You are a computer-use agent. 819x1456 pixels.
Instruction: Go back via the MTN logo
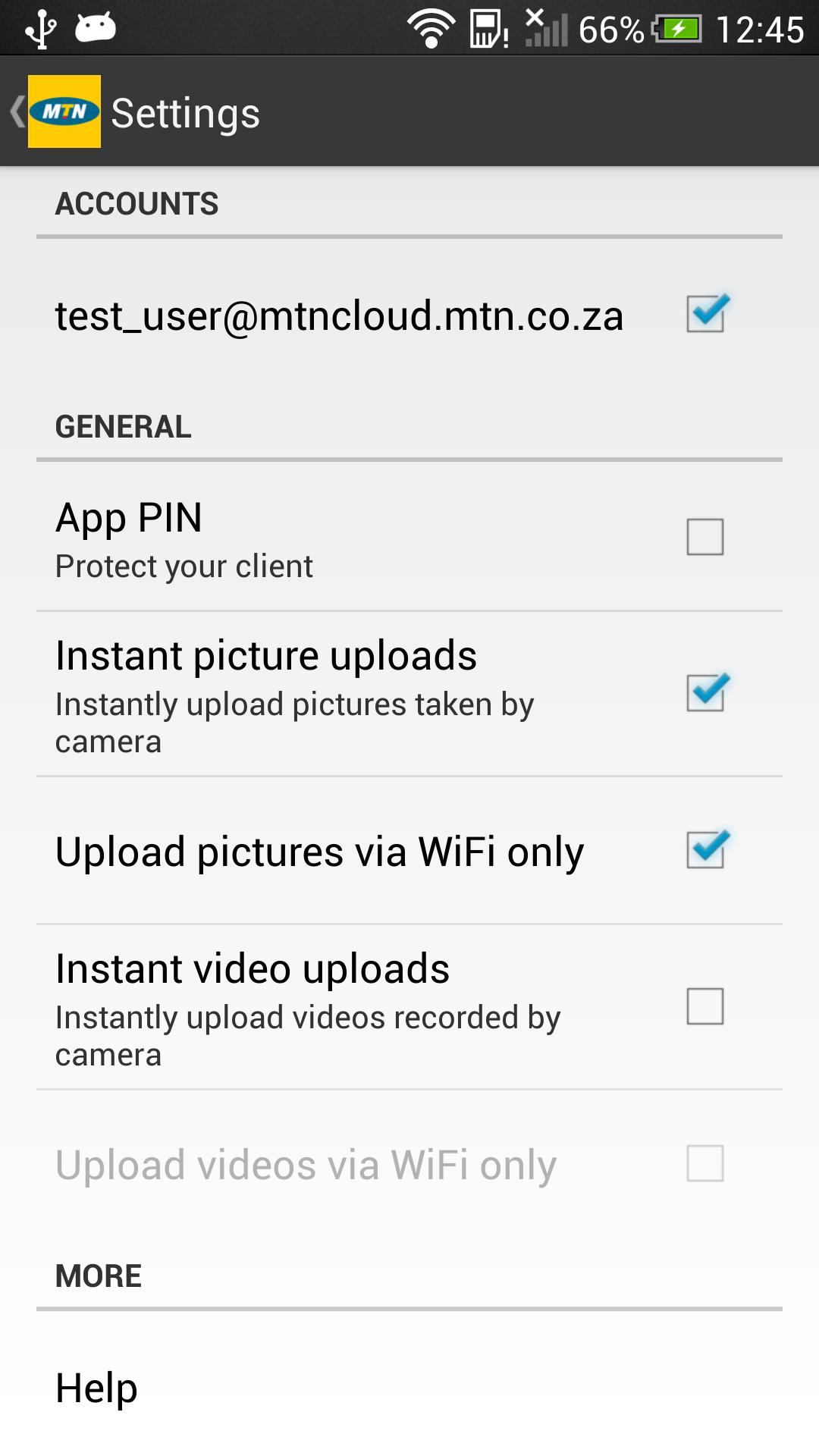coord(64,111)
